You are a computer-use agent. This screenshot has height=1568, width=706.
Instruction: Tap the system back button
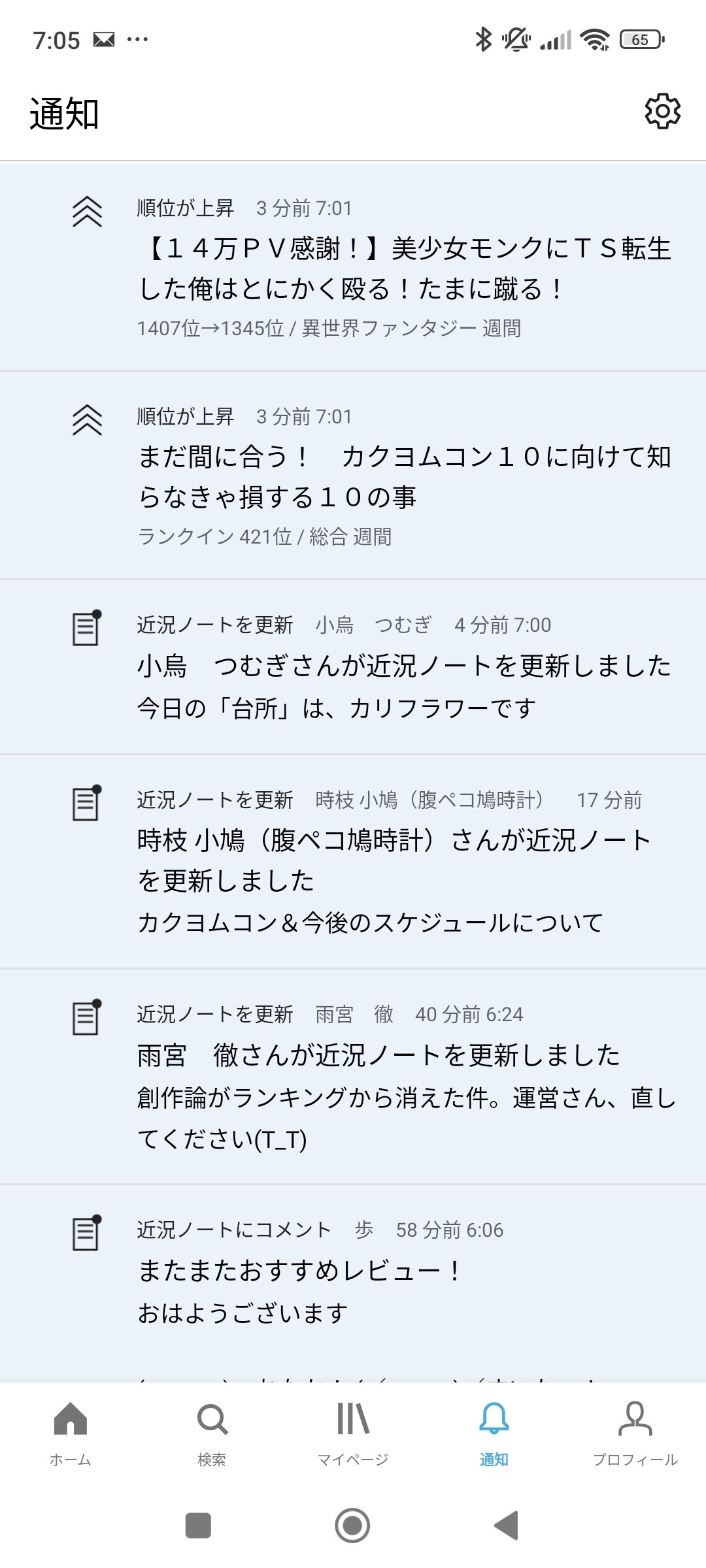click(507, 1525)
